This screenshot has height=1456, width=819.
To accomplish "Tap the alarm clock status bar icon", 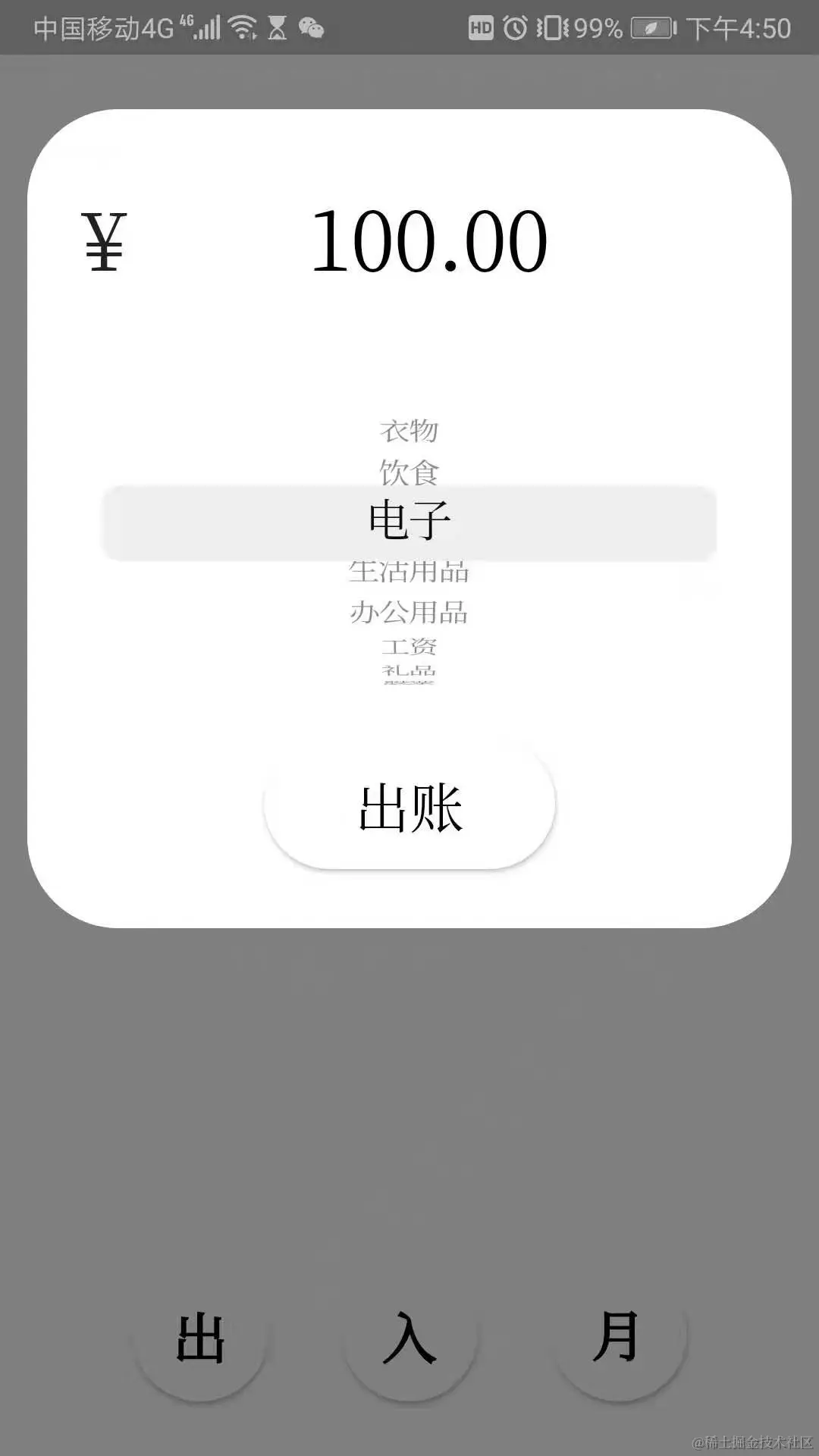I will click(x=516, y=27).
